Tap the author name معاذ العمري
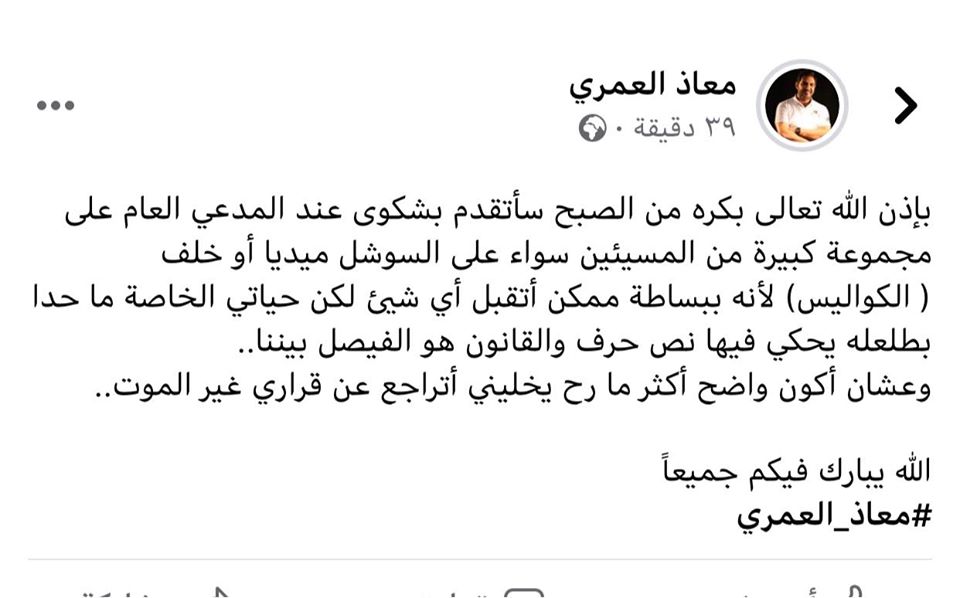 pyautogui.click(x=652, y=85)
